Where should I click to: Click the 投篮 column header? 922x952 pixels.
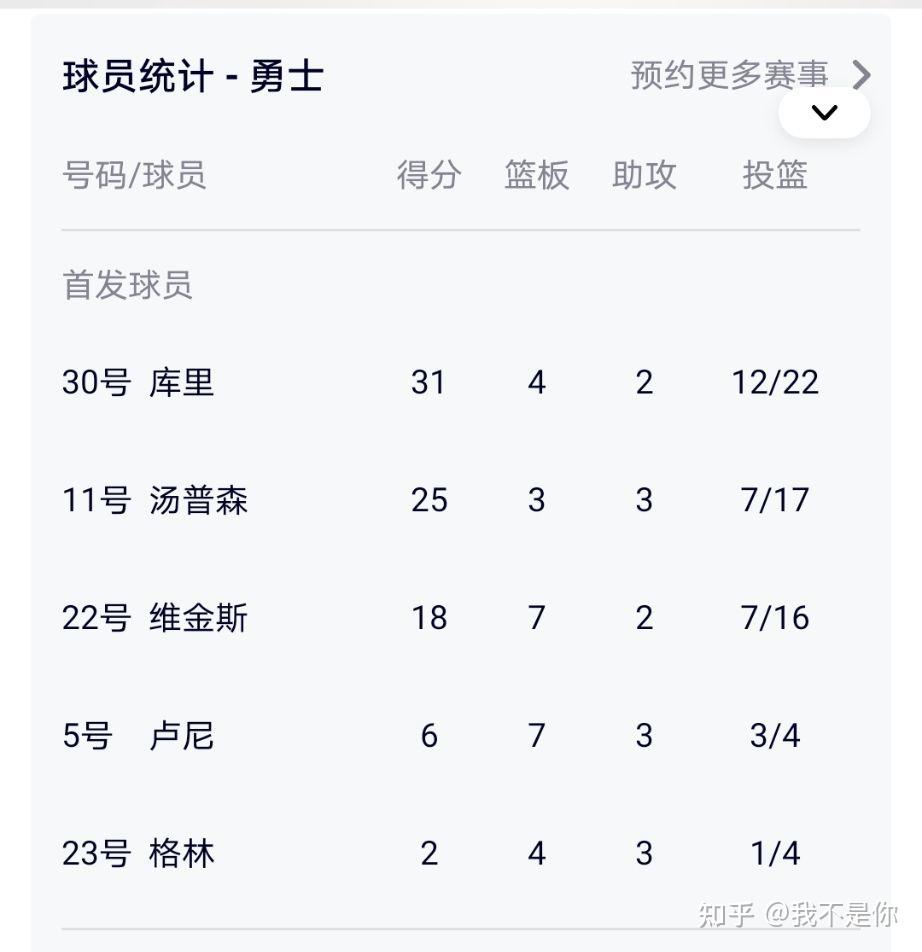(x=772, y=176)
